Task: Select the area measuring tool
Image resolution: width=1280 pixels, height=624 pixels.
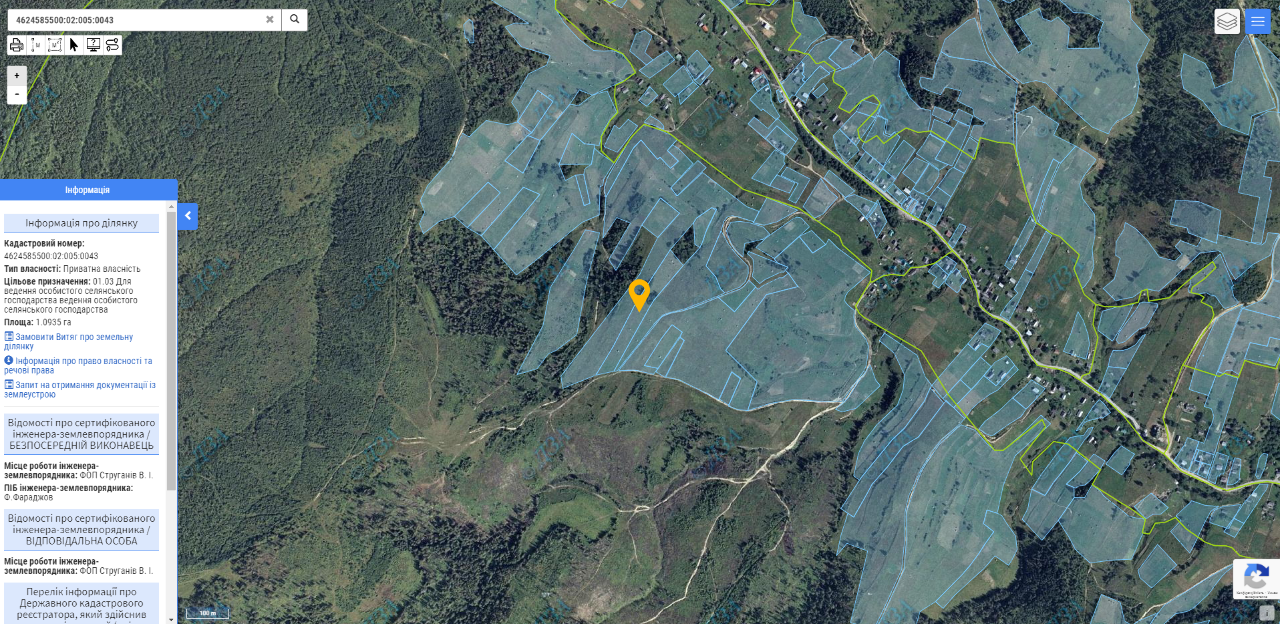Action: [x=55, y=45]
